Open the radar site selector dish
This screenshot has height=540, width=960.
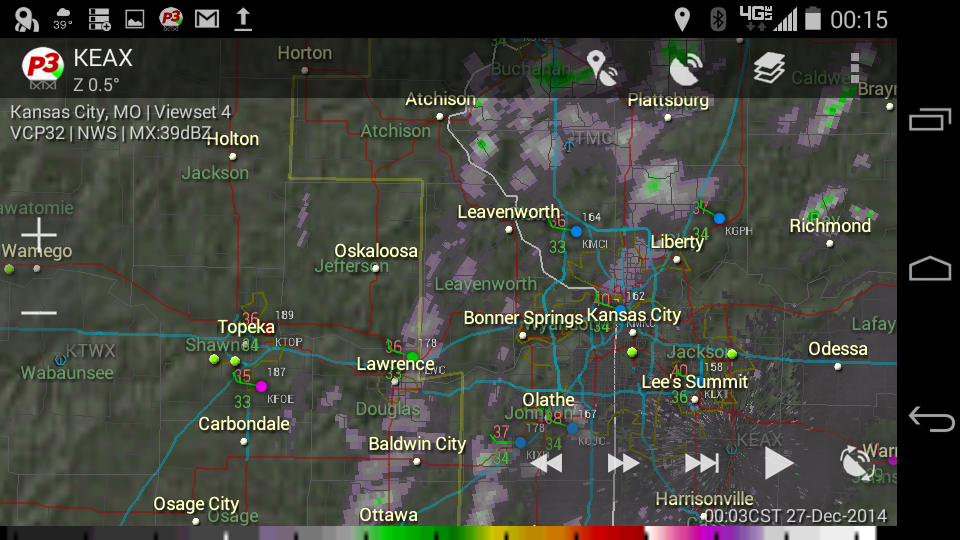pos(686,68)
